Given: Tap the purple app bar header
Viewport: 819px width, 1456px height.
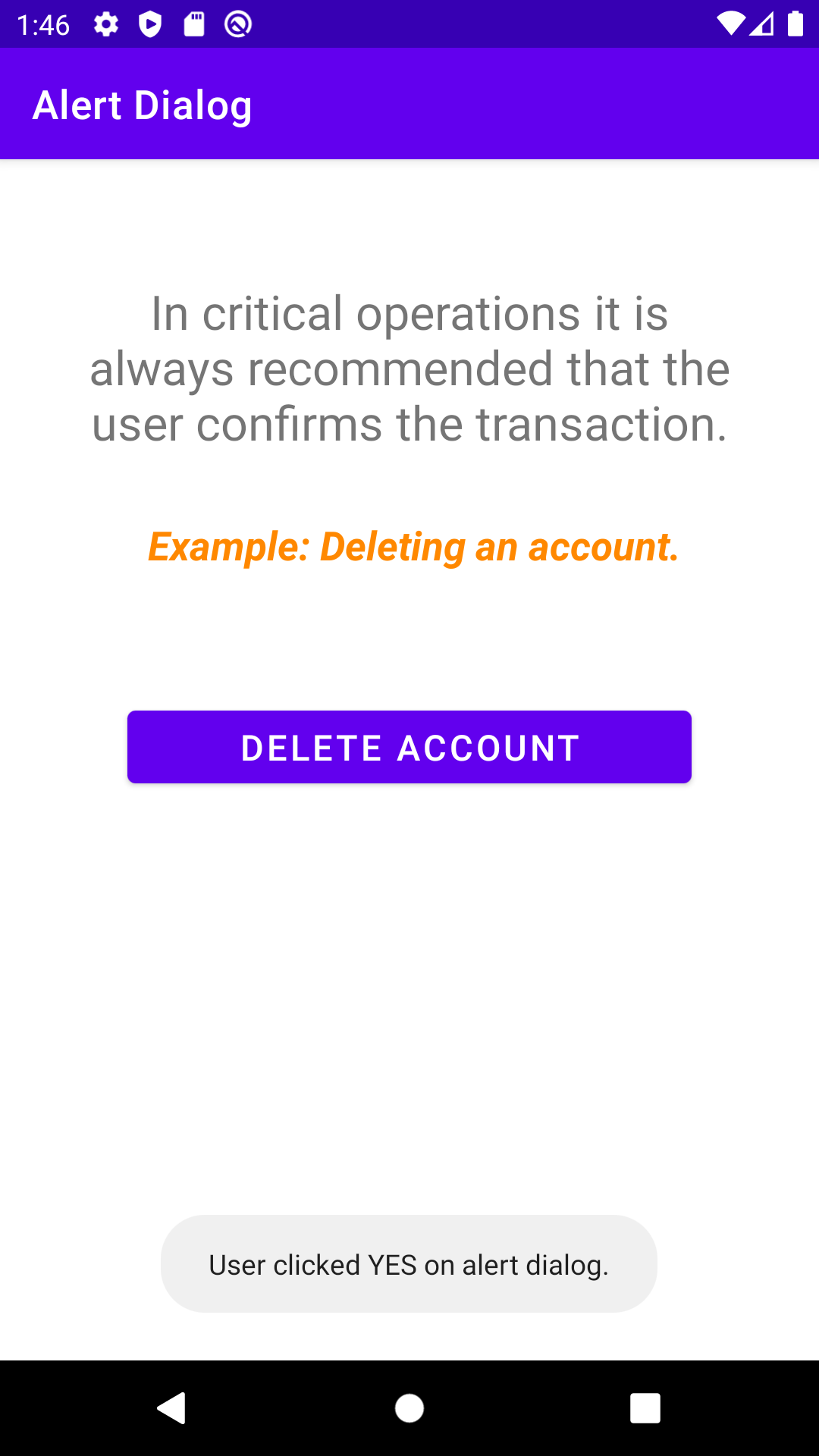Looking at the screenshot, I should tap(531, 104).
